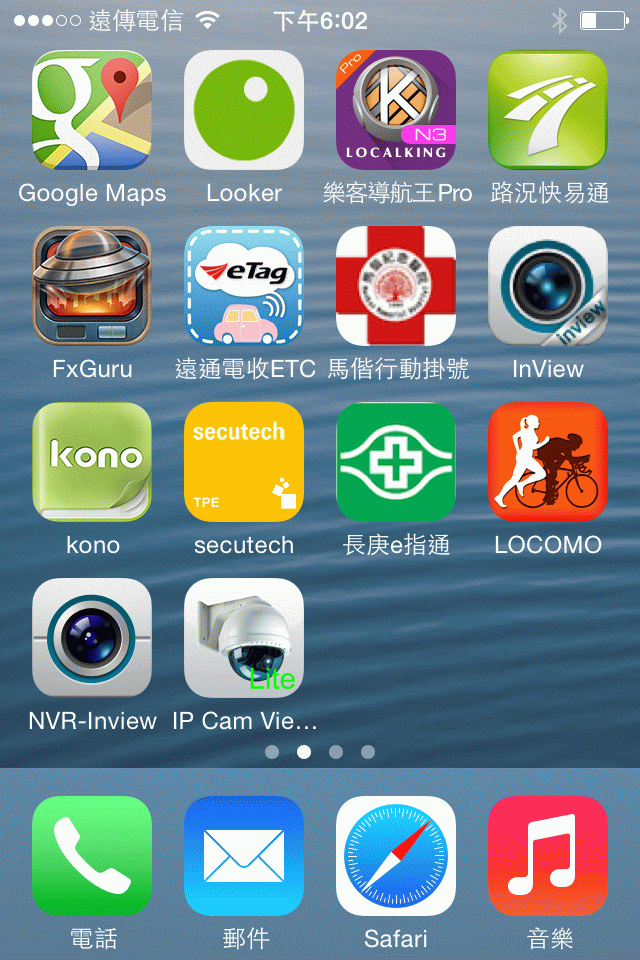Launch the LOCOMO fitness app
This screenshot has width=640, height=960.
(x=548, y=462)
